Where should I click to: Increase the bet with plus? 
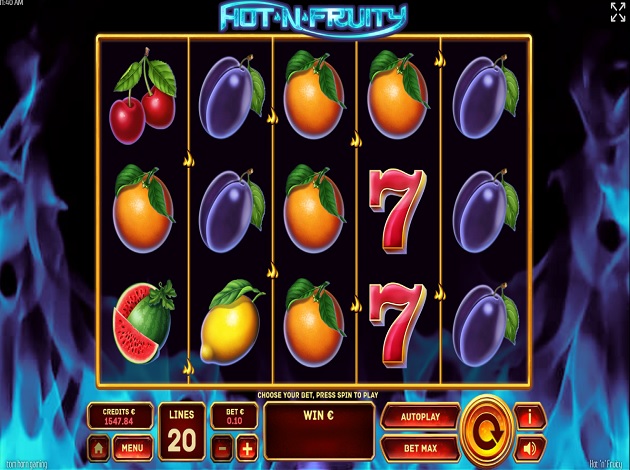pos(246,446)
